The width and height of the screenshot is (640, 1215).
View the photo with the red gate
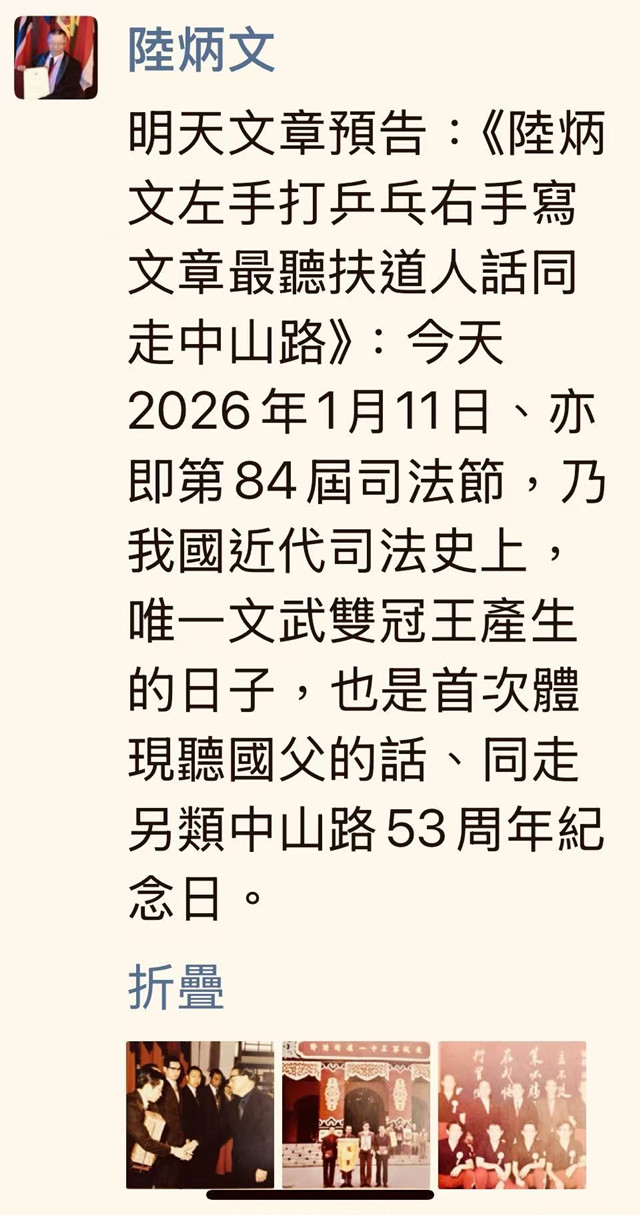click(356, 1114)
